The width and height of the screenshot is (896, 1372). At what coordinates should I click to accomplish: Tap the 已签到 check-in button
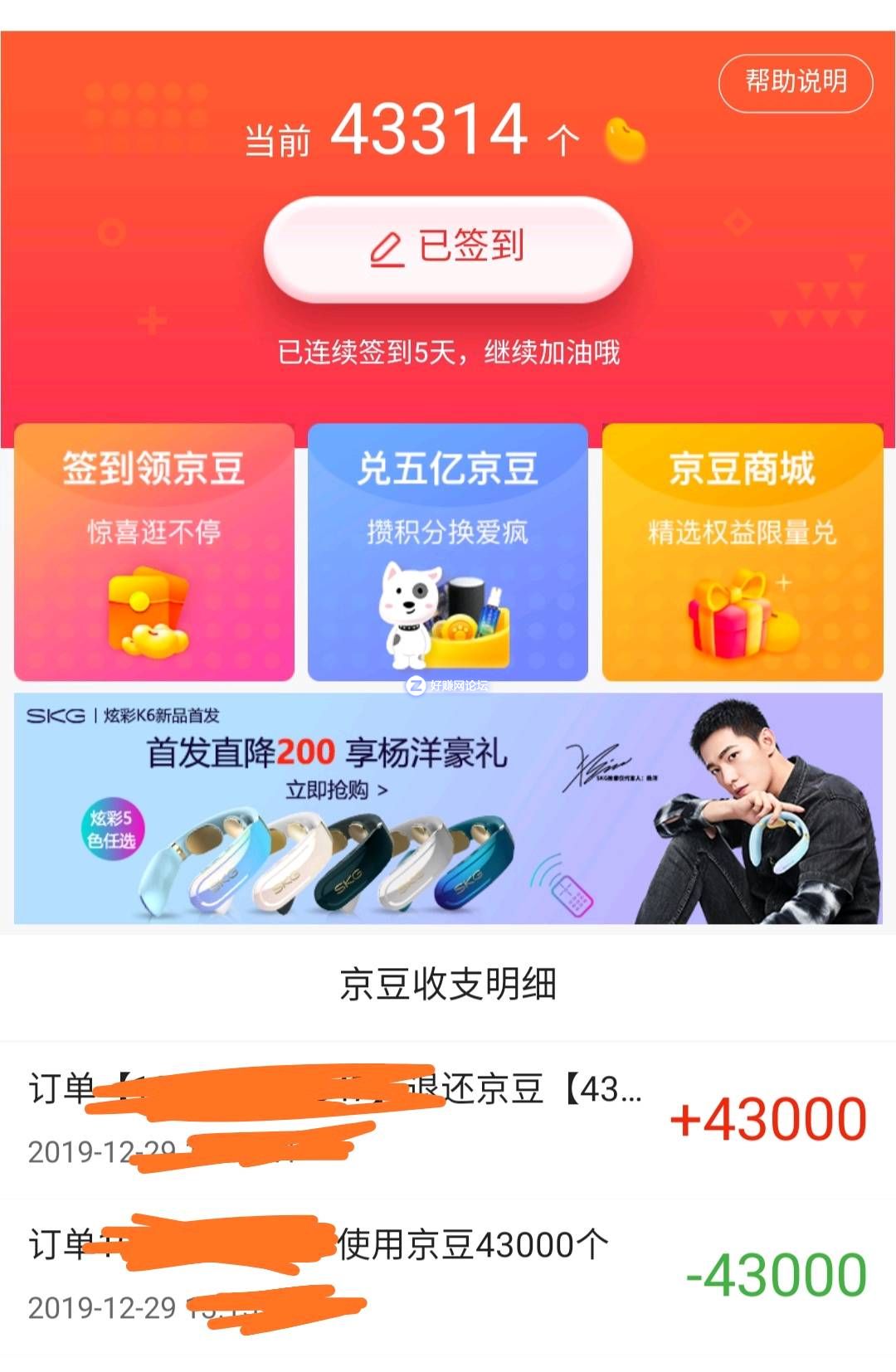448,248
